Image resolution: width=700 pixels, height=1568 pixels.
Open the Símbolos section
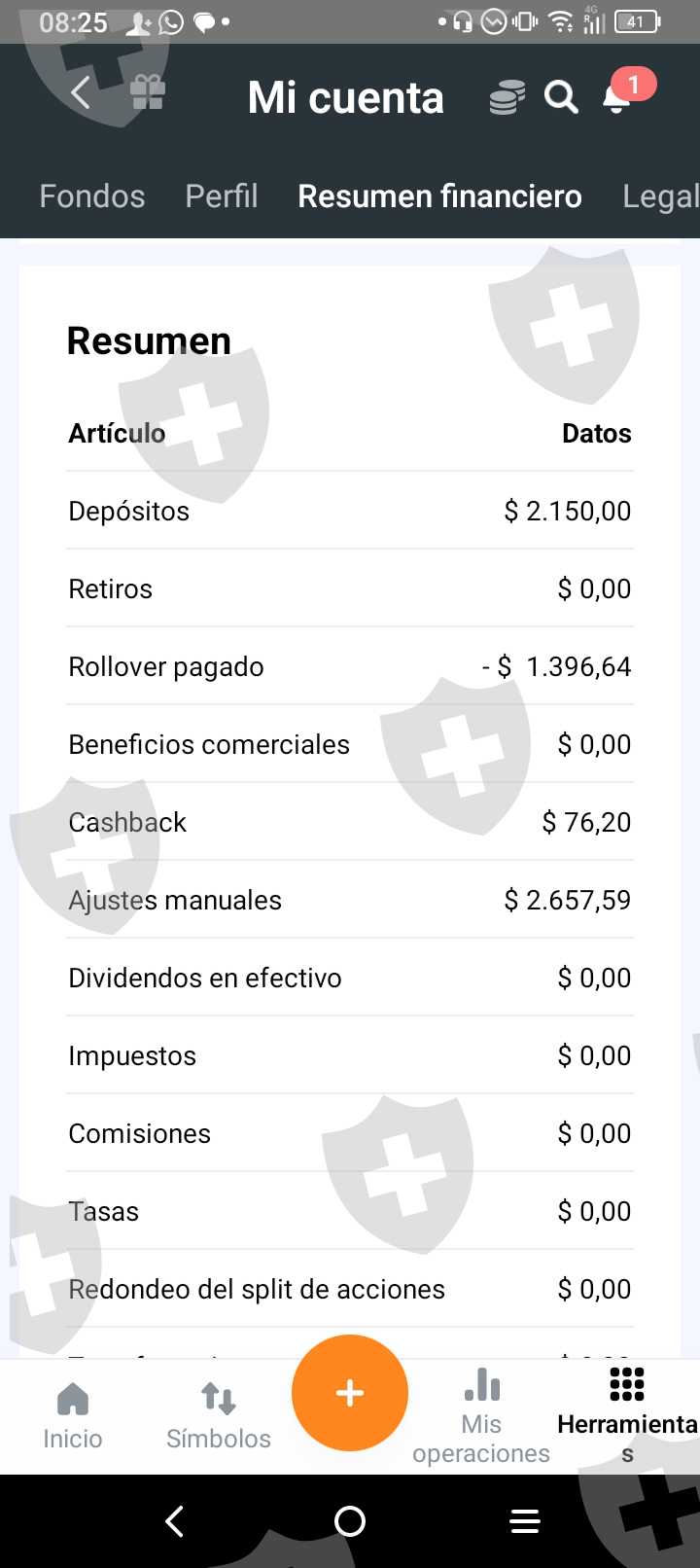coord(219,1416)
